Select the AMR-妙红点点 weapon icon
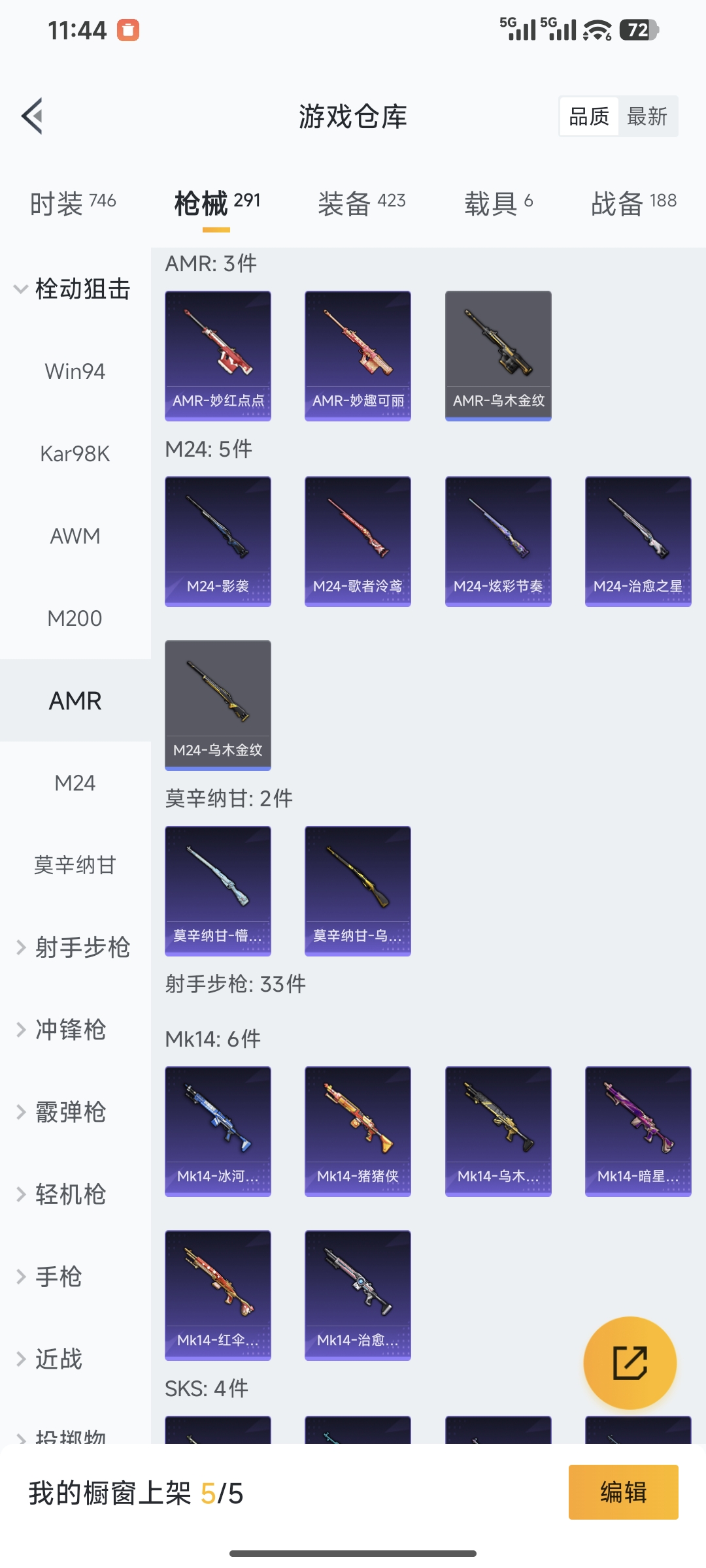 click(x=218, y=355)
